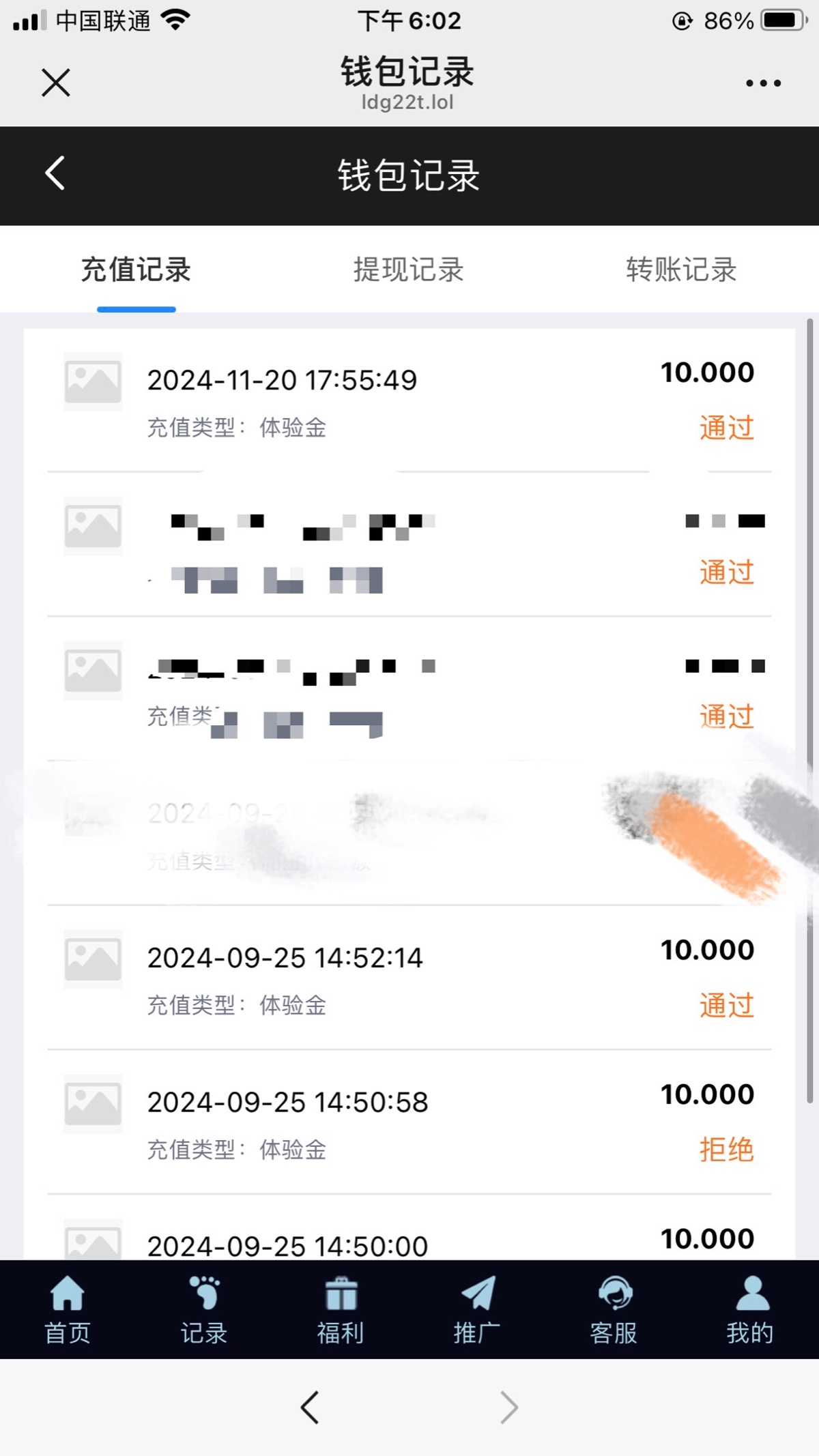This screenshot has height=1456, width=819.
Task: Open the 推广 promotion tab
Action: tap(477, 1310)
